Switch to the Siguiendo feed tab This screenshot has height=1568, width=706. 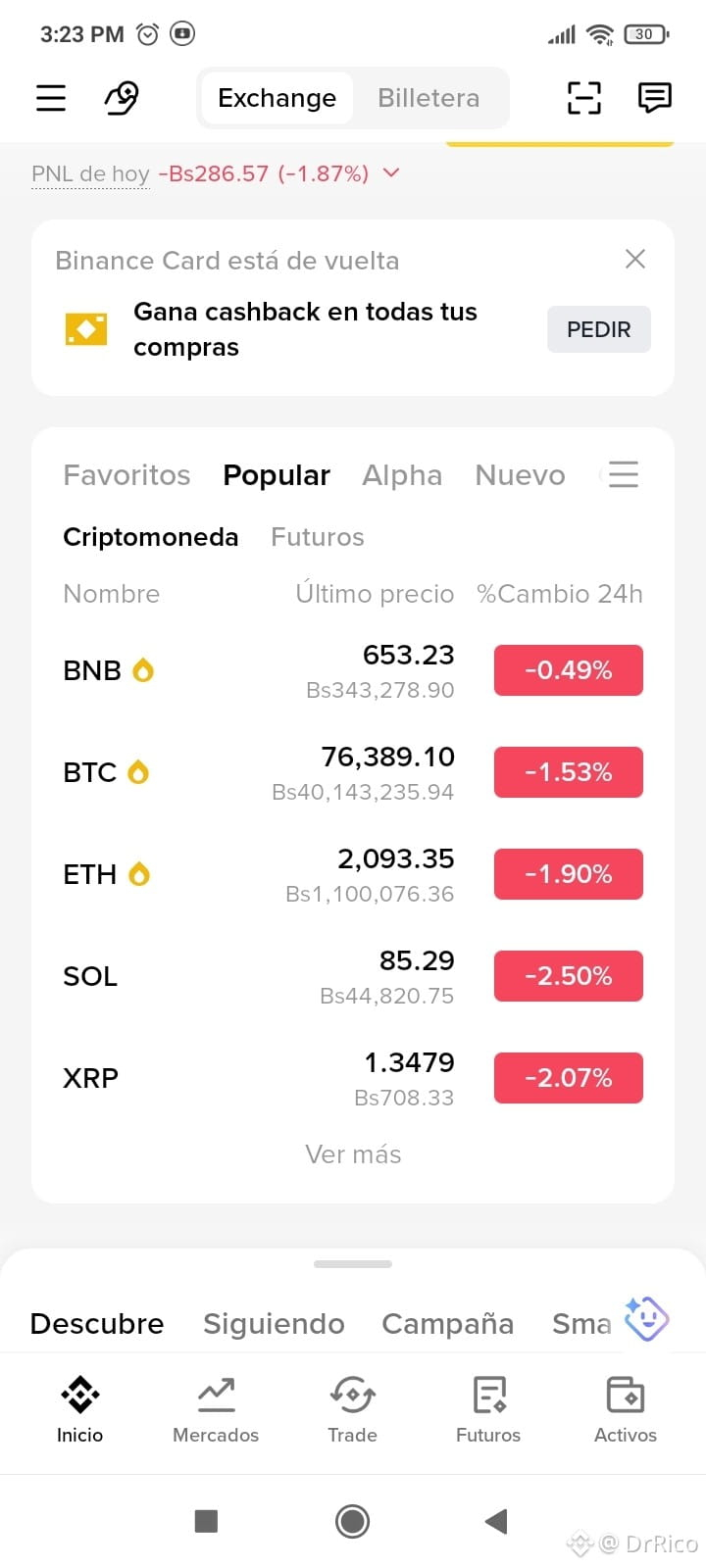point(274,1324)
